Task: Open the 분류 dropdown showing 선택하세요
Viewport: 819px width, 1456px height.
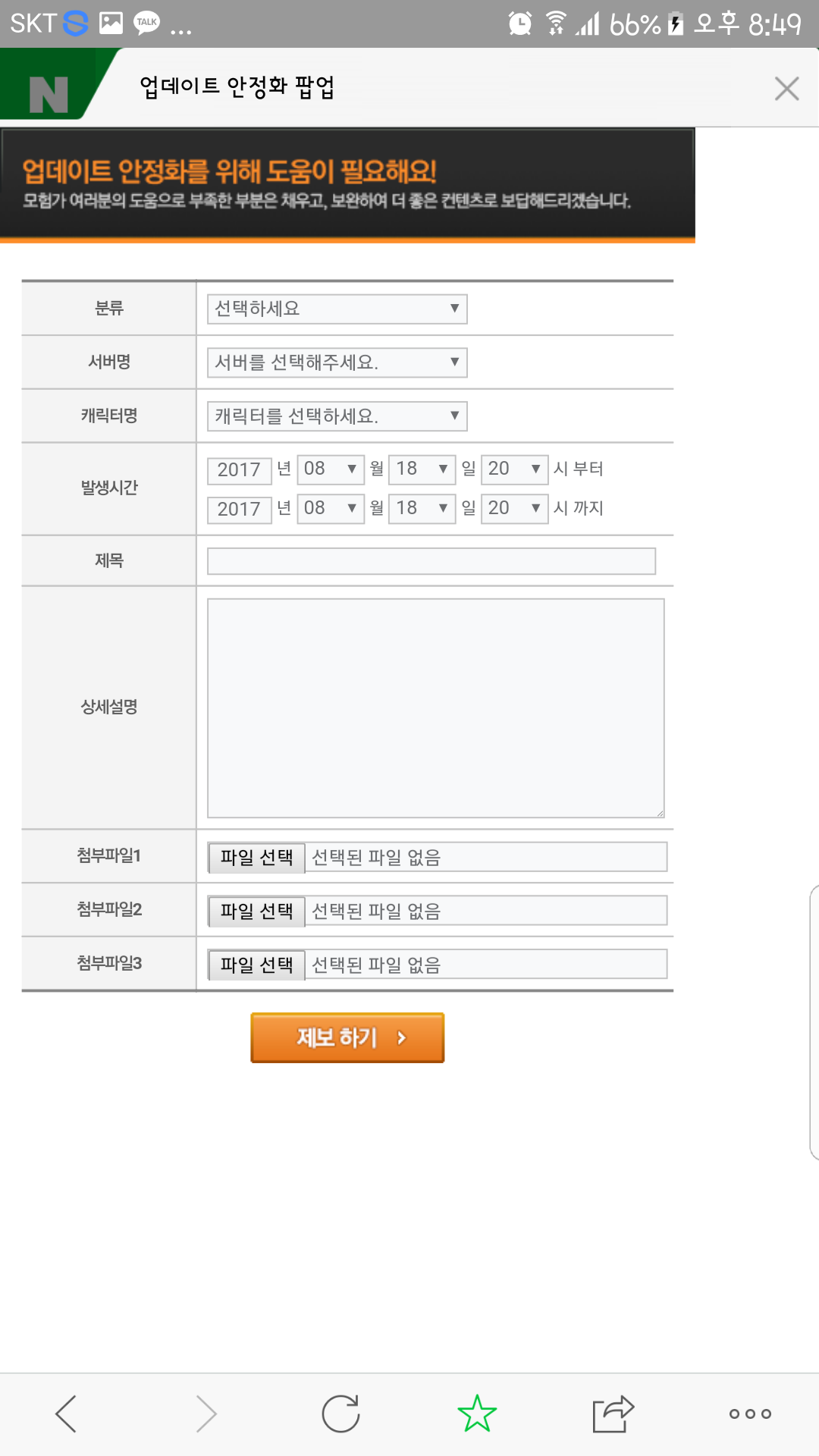Action: pos(337,309)
